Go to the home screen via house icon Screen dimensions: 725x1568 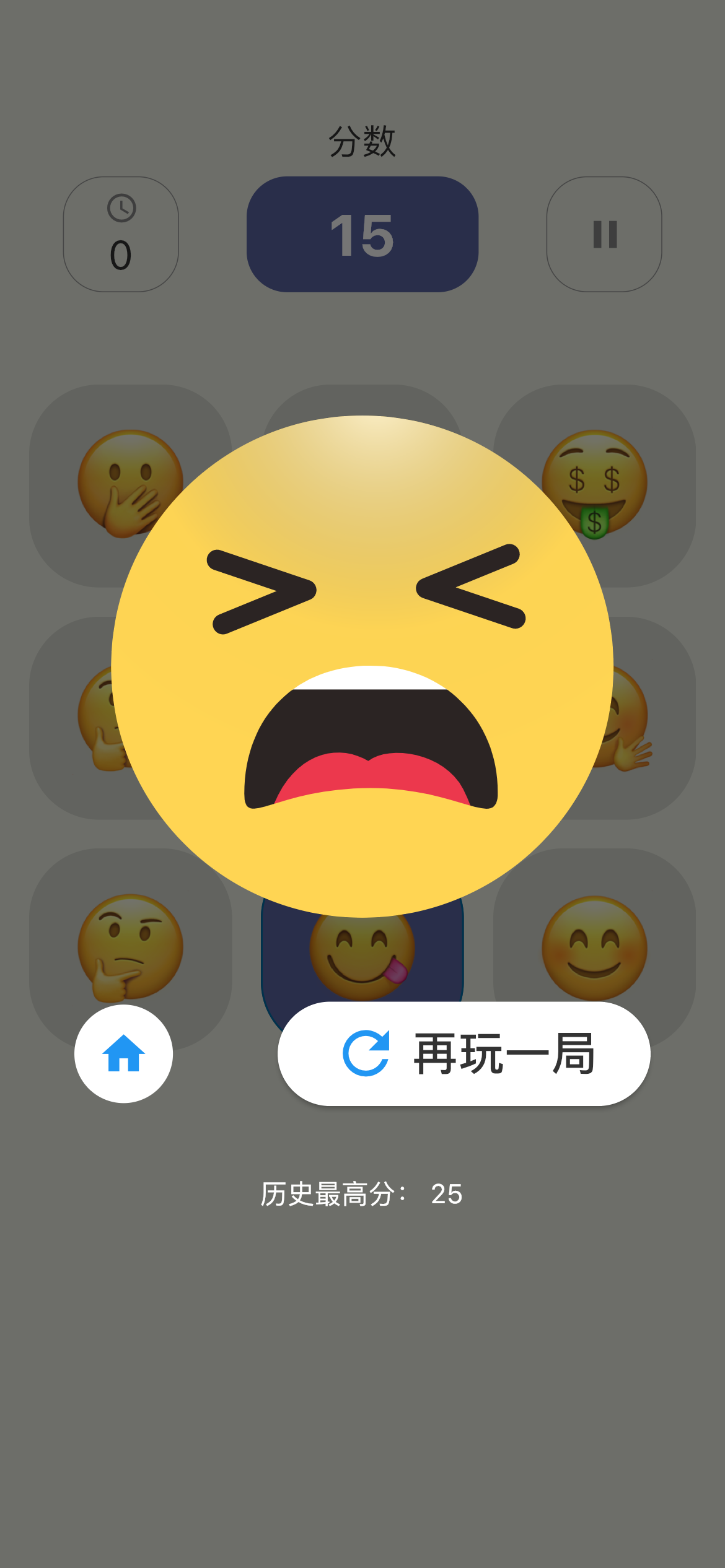click(x=123, y=1053)
